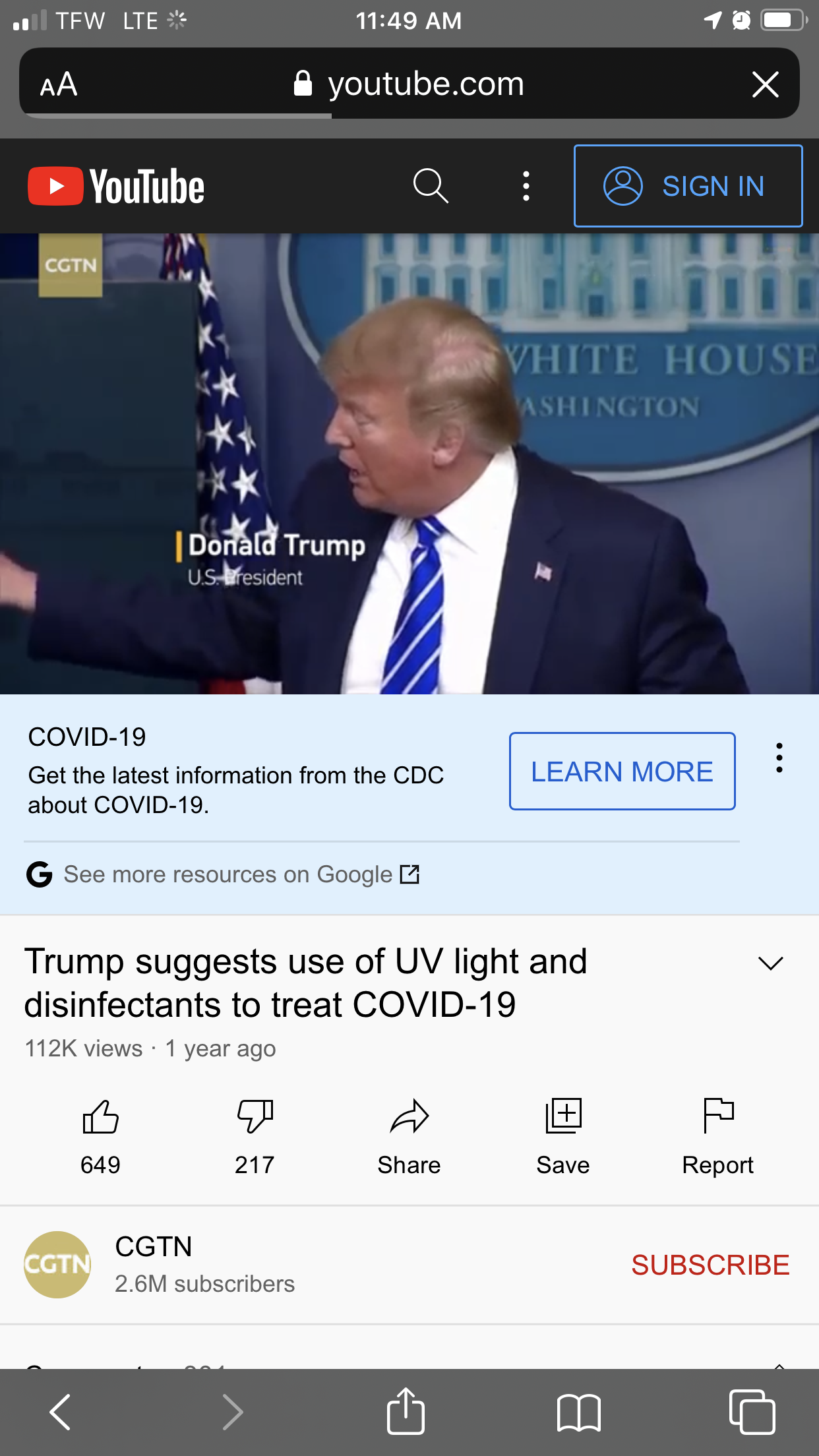Report this video

(717, 1137)
